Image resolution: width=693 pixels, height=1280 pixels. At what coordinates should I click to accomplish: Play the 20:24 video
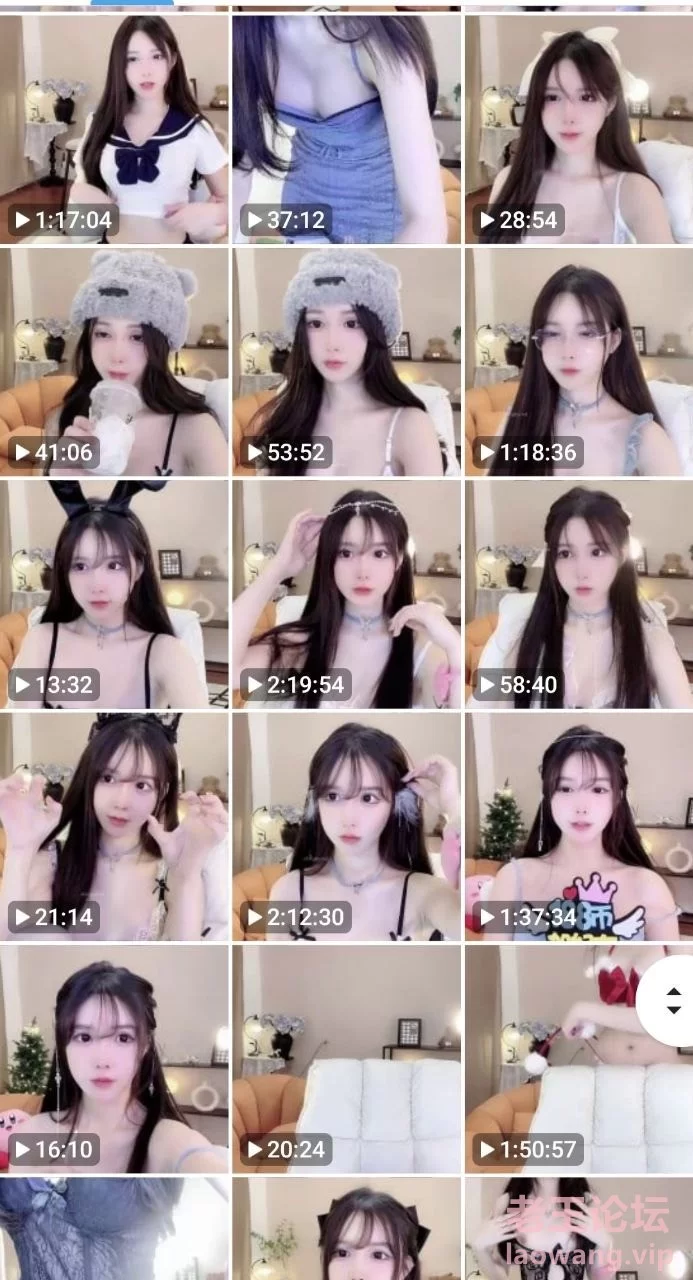click(x=347, y=1059)
